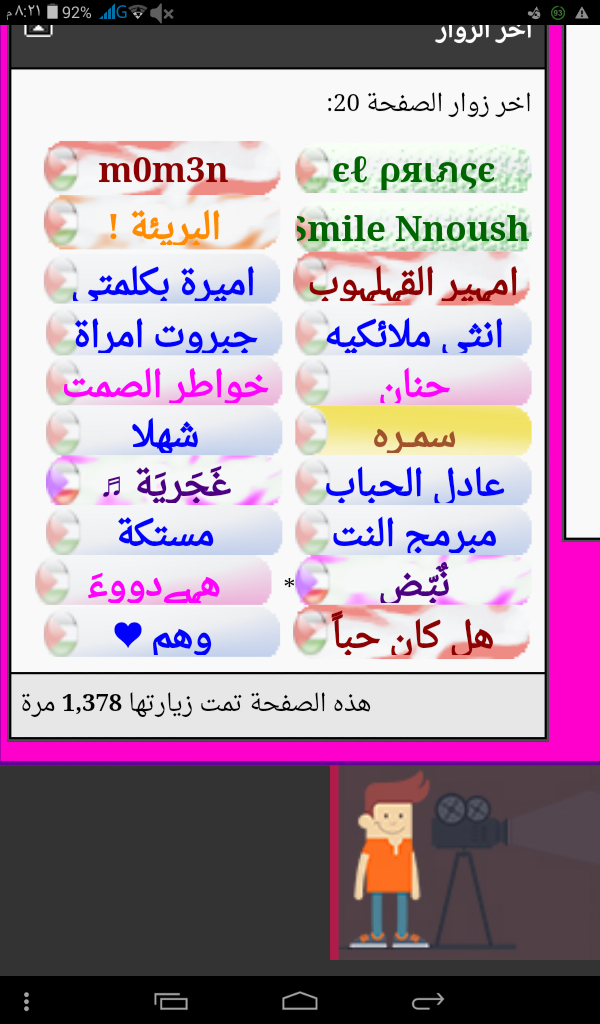Image resolution: width=600 pixels, height=1024 pixels.
Task: Open visitor سمره profile
Action: coord(413,431)
